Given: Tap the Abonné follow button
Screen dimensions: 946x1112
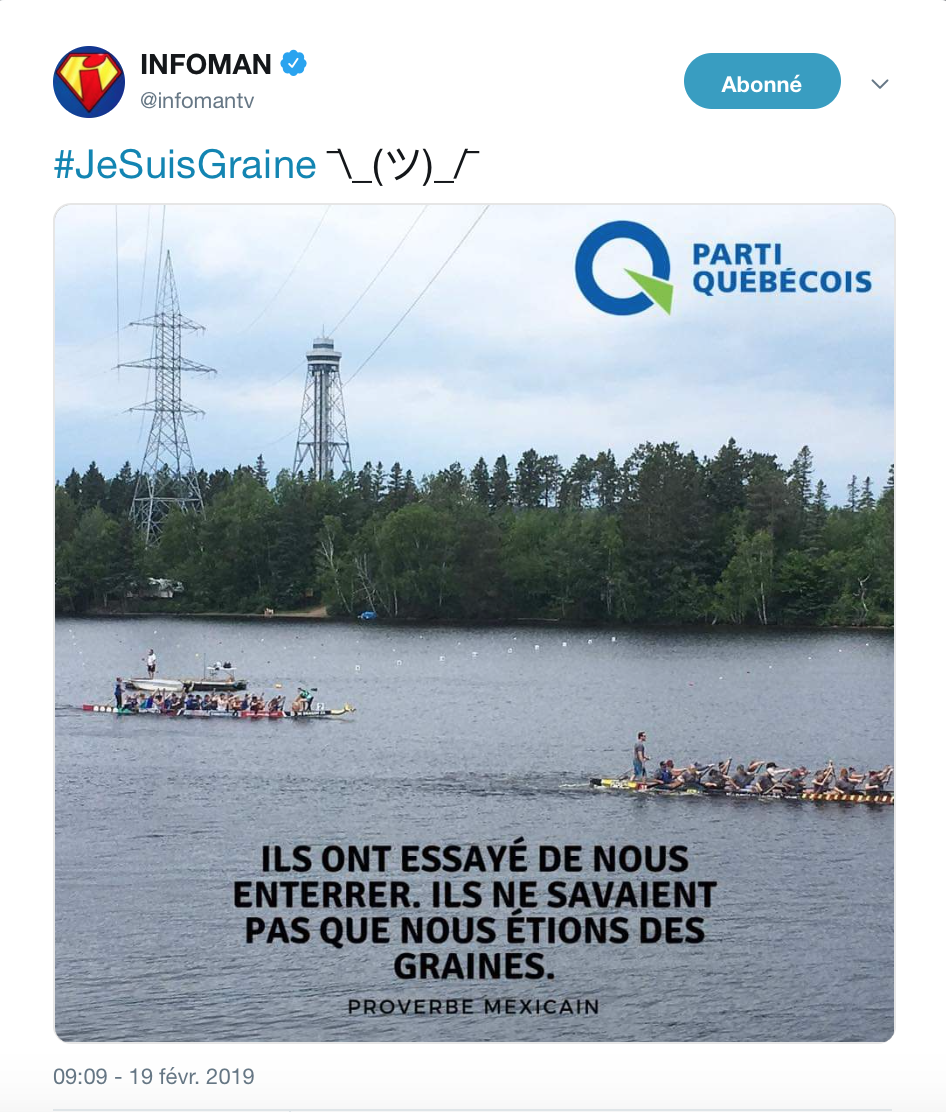Looking at the screenshot, I should [x=762, y=83].
